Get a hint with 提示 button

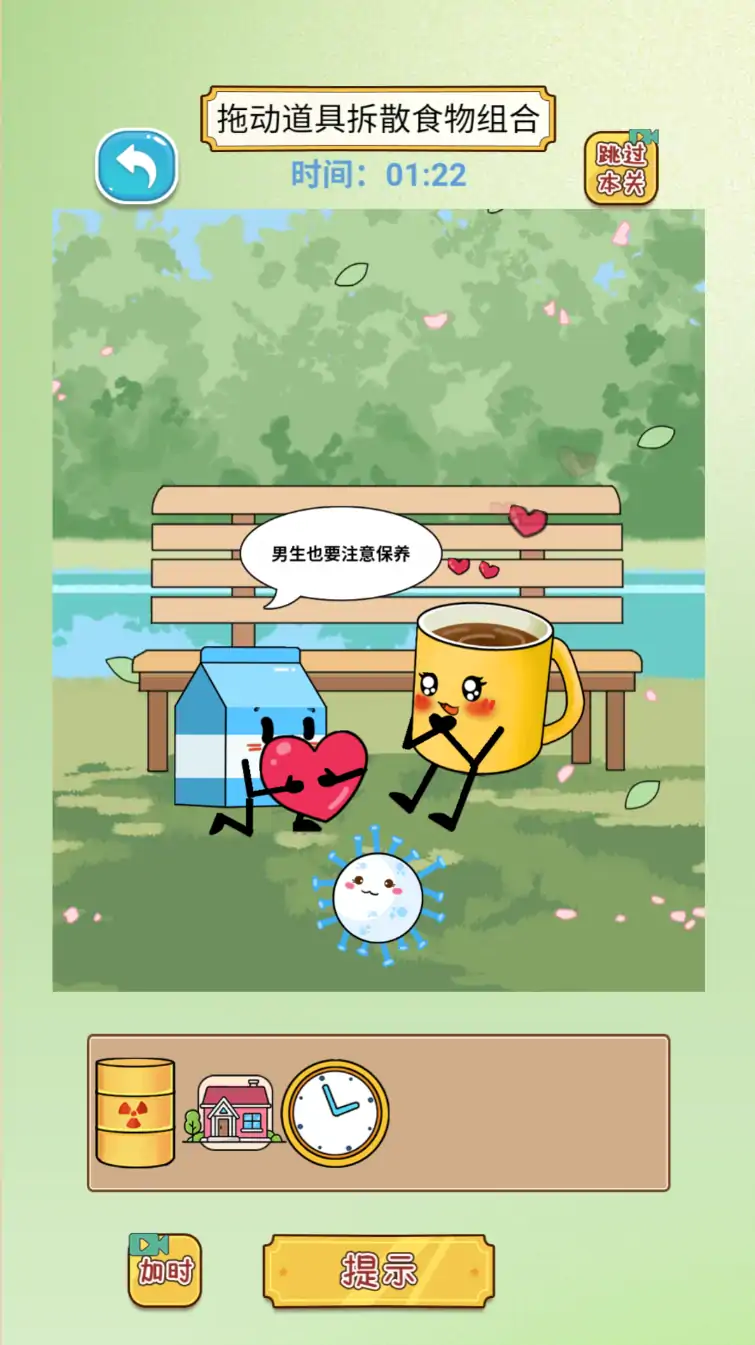coord(379,1271)
